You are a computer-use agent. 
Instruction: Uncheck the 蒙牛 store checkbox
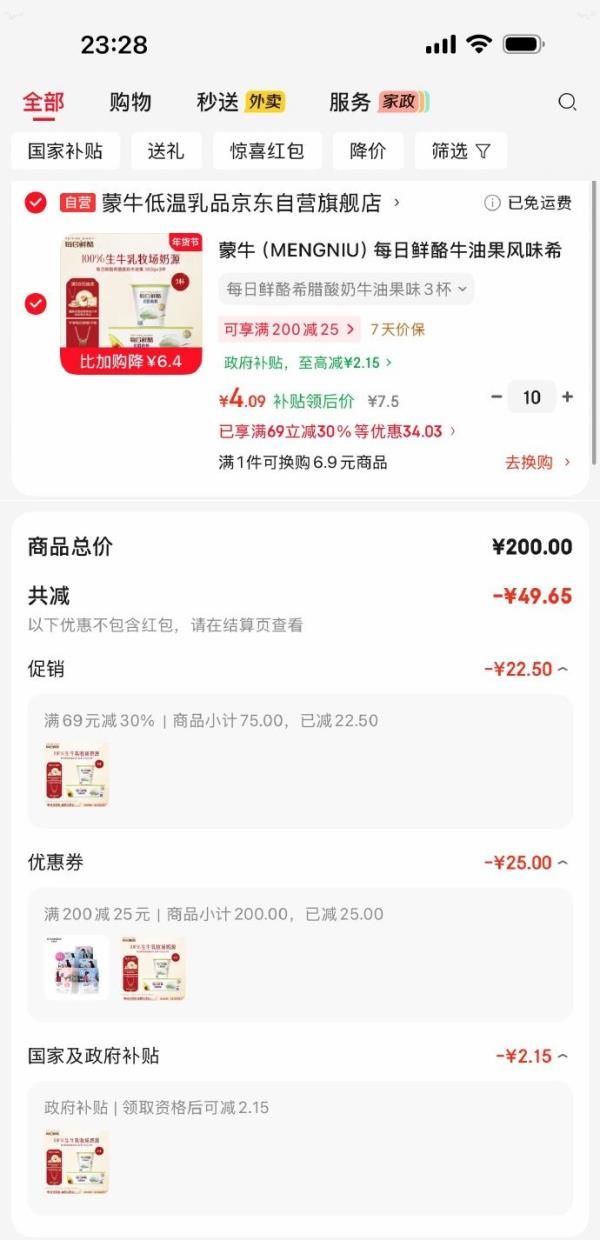click(x=36, y=203)
